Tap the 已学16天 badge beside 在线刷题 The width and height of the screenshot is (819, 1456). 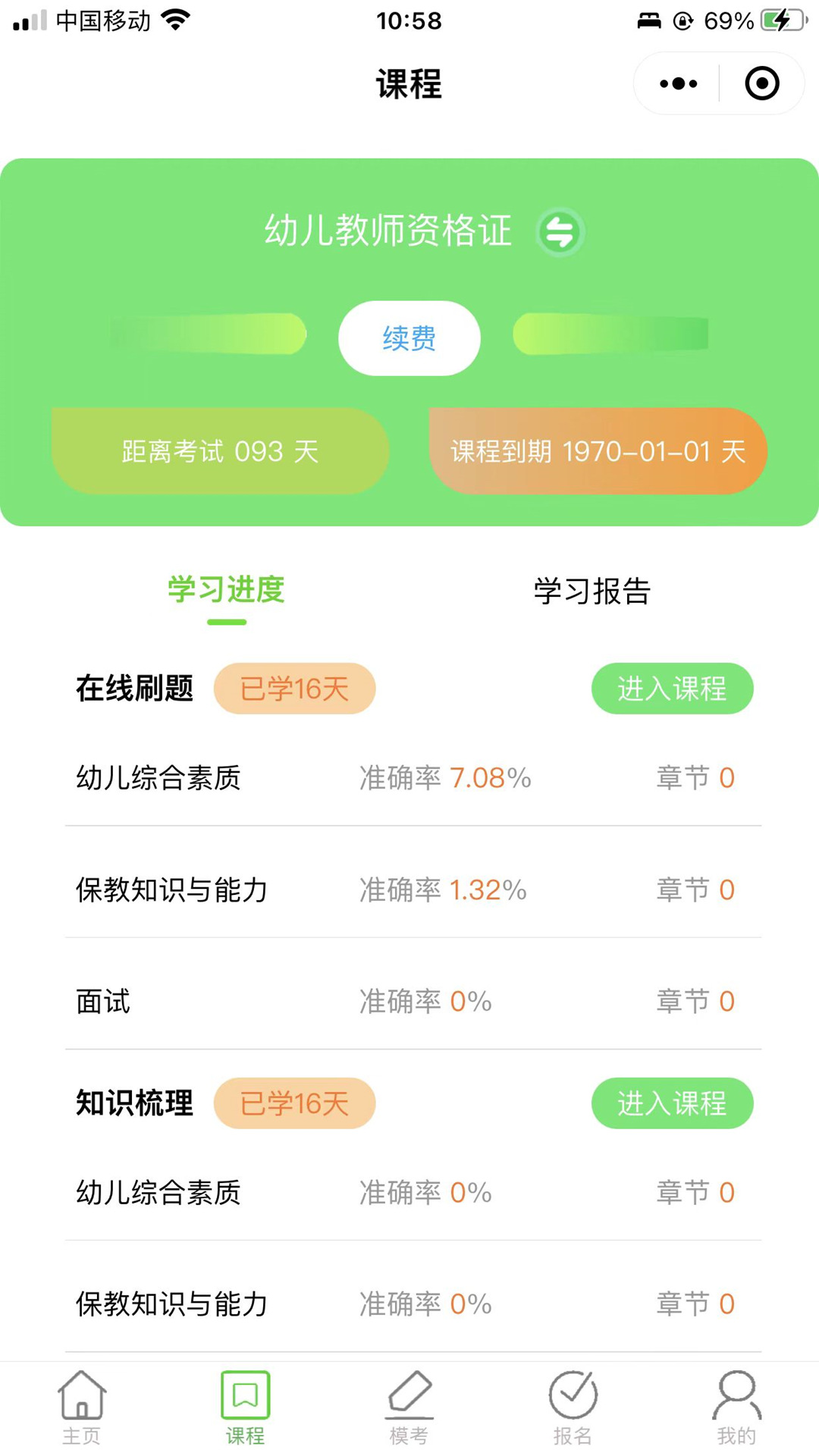(294, 689)
